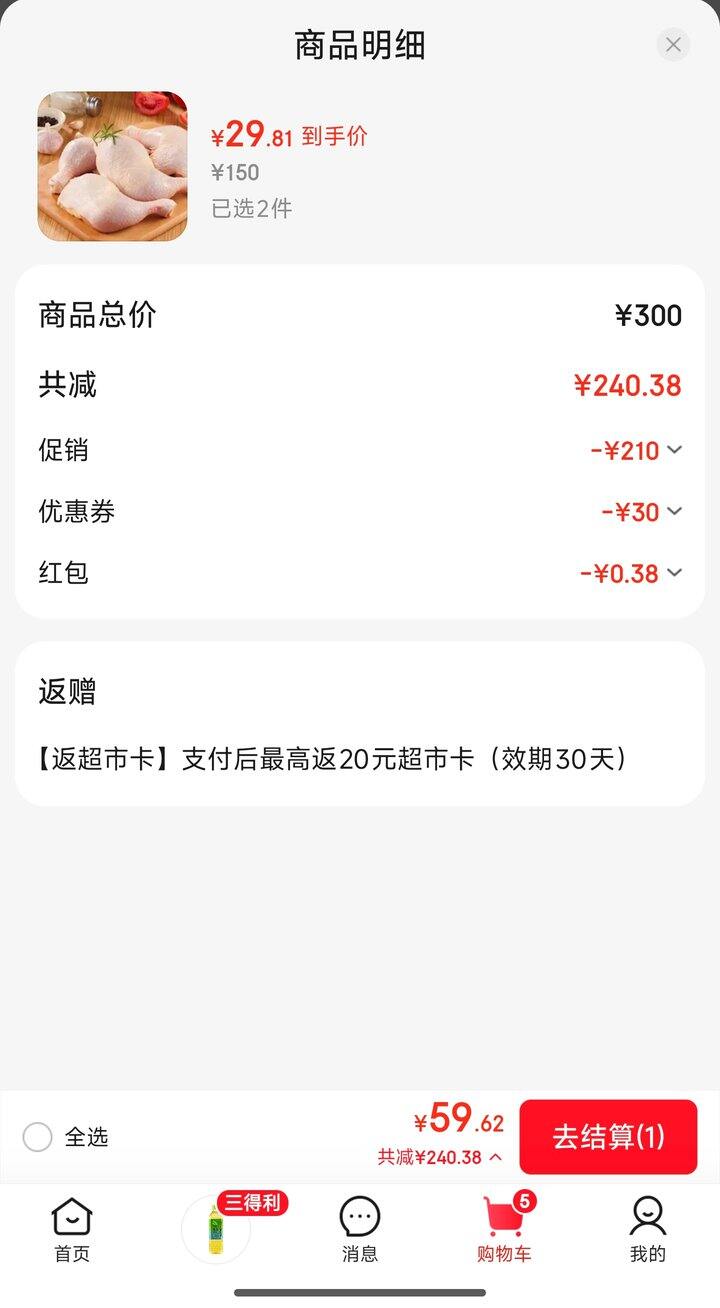Viewport: 720px width, 1308px height.
Task: Close the 商品明细 panel
Action: (x=673, y=45)
